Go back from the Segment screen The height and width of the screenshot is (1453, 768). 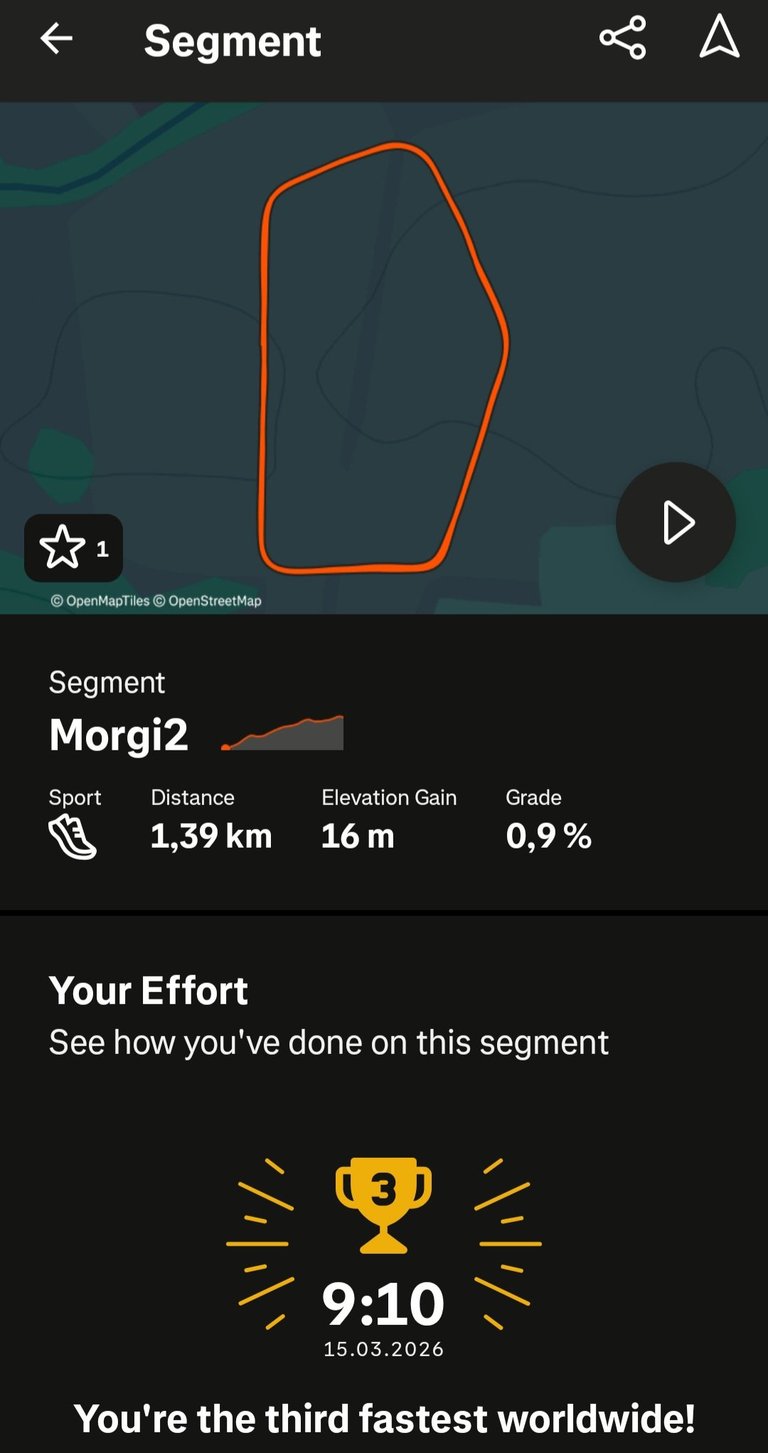(56, 40)
